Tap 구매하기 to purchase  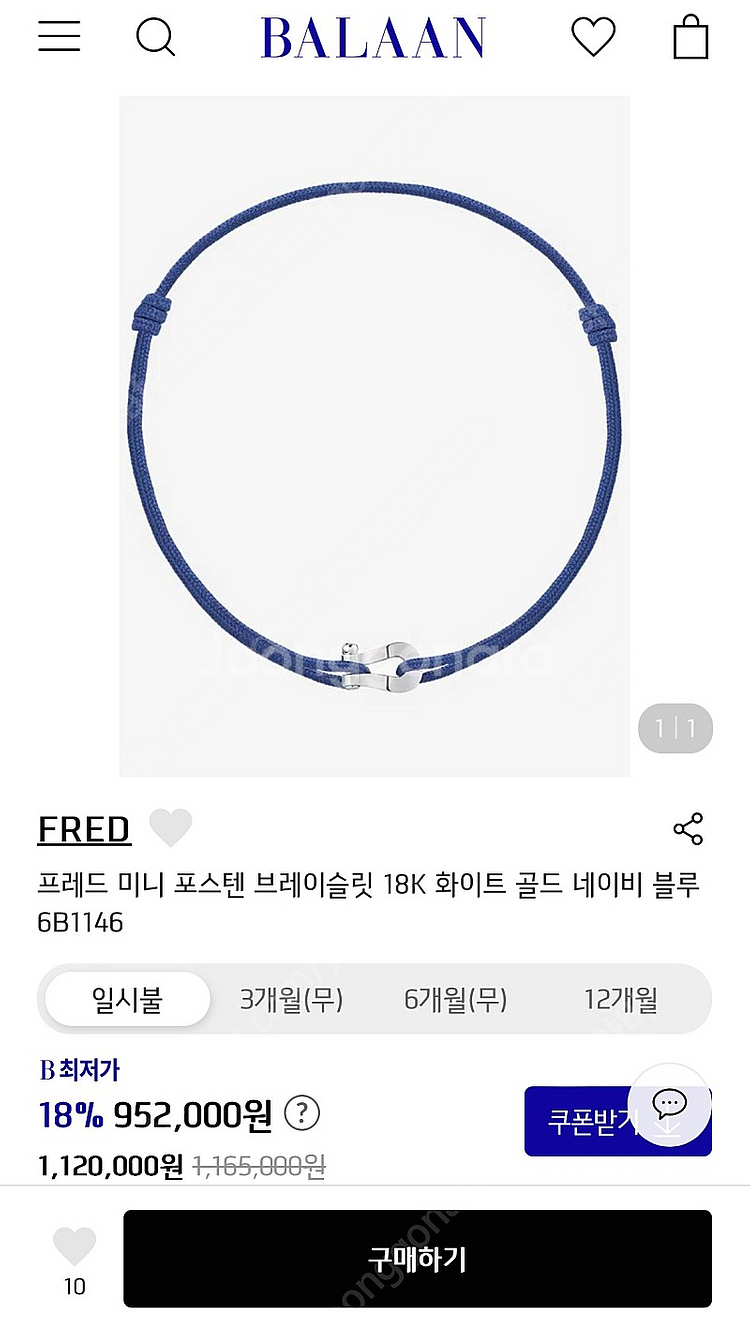coord(417,1259)
